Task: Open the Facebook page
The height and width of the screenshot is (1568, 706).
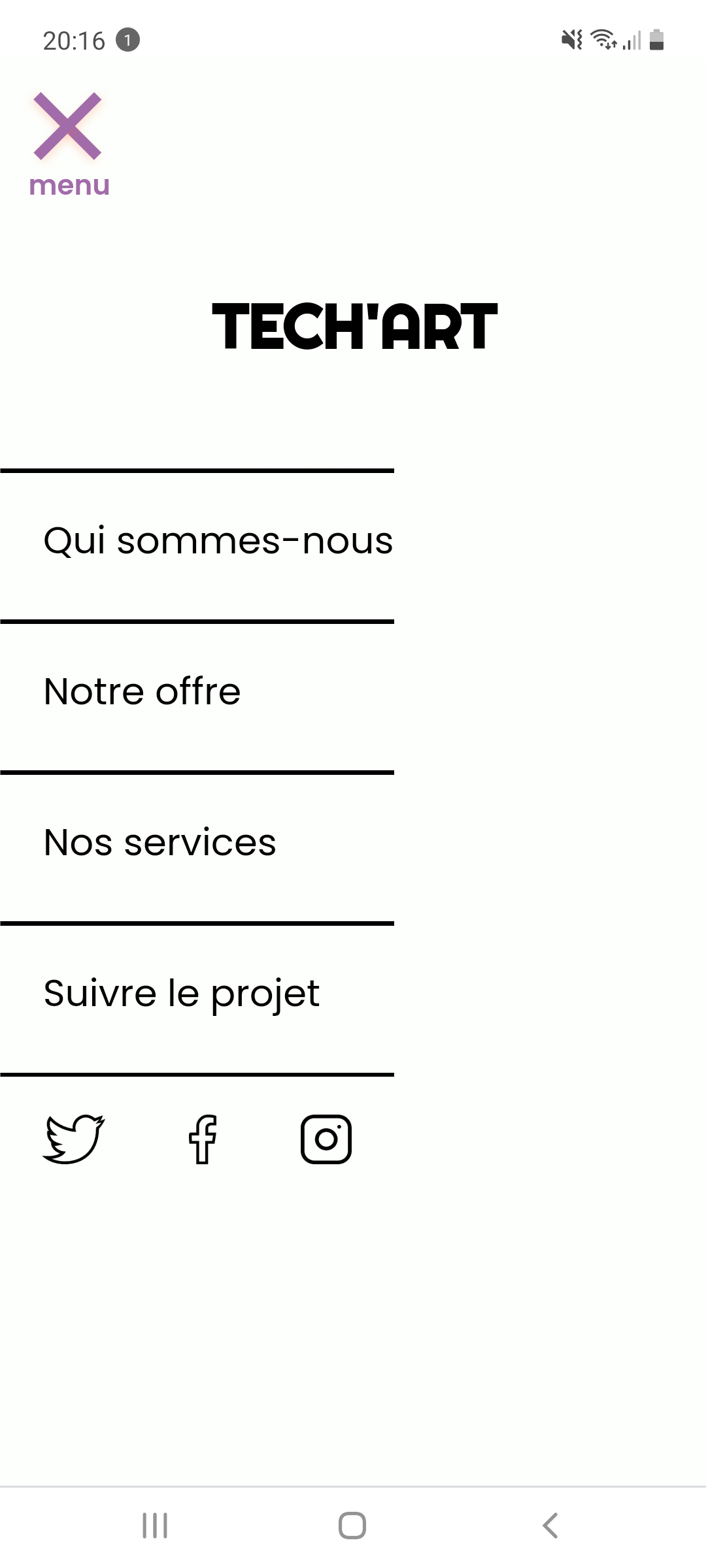Action: 203,1139
